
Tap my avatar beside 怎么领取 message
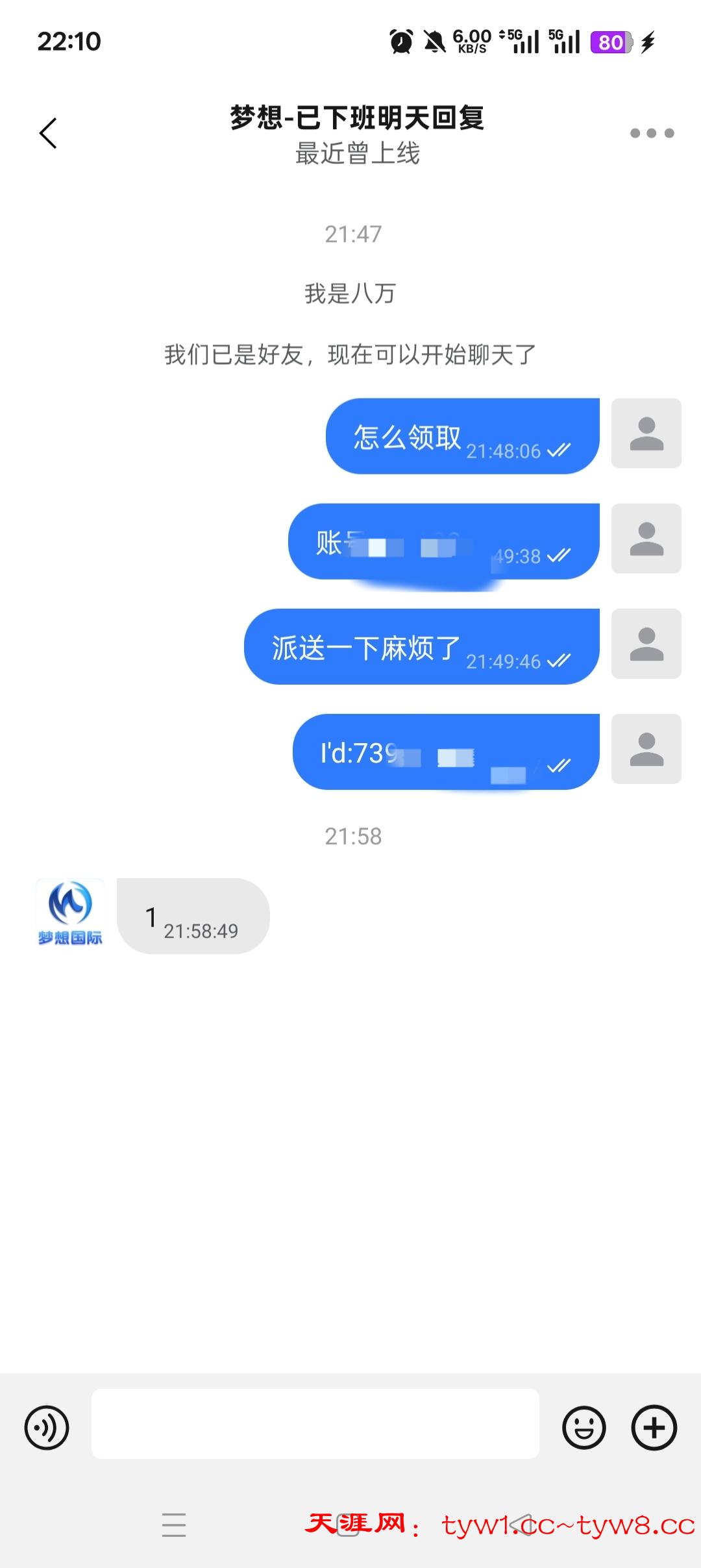tap(646, 434)
